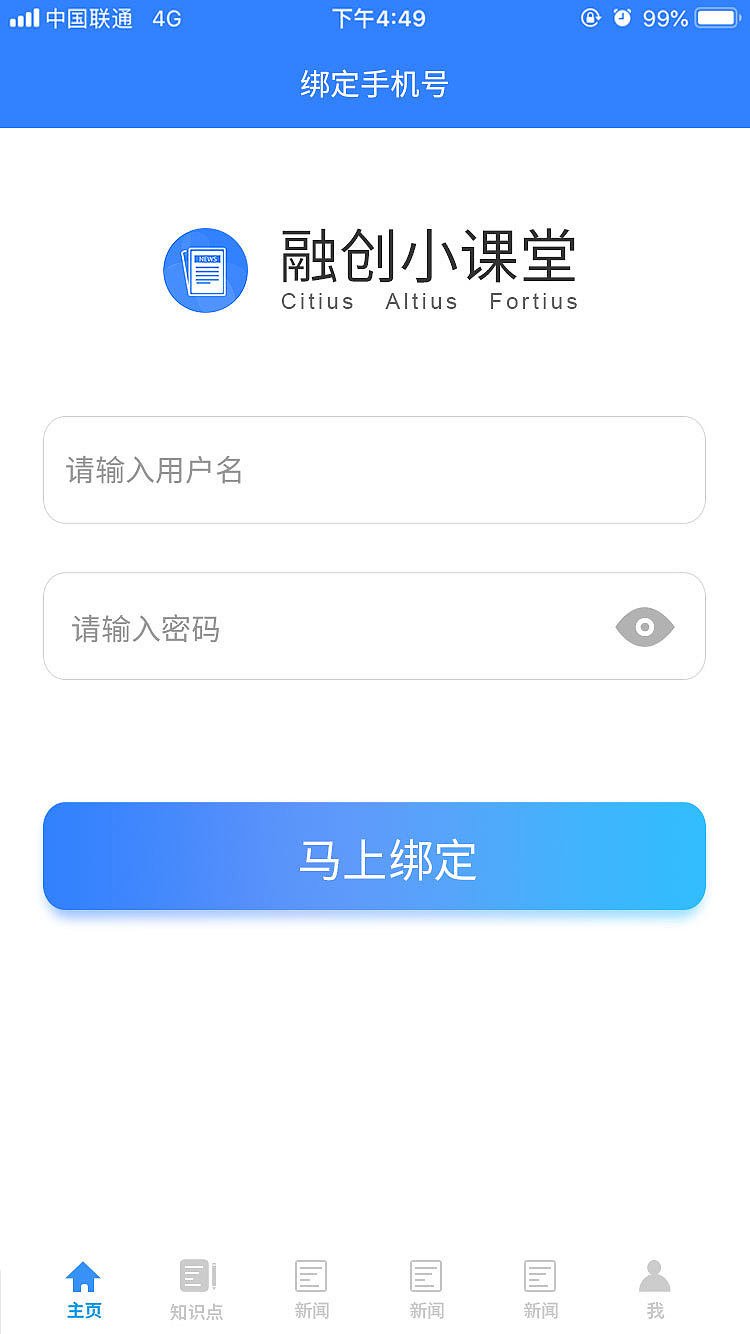
Task: Tap the 绑定手机号 title bar text
Action: (x=375, y=84)
